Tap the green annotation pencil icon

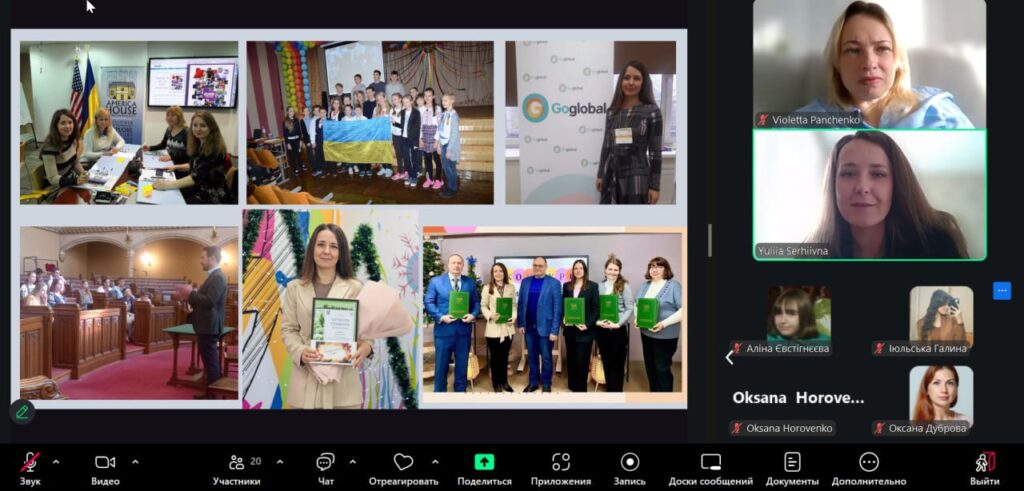pyautogui.click(x=22, y=411)
